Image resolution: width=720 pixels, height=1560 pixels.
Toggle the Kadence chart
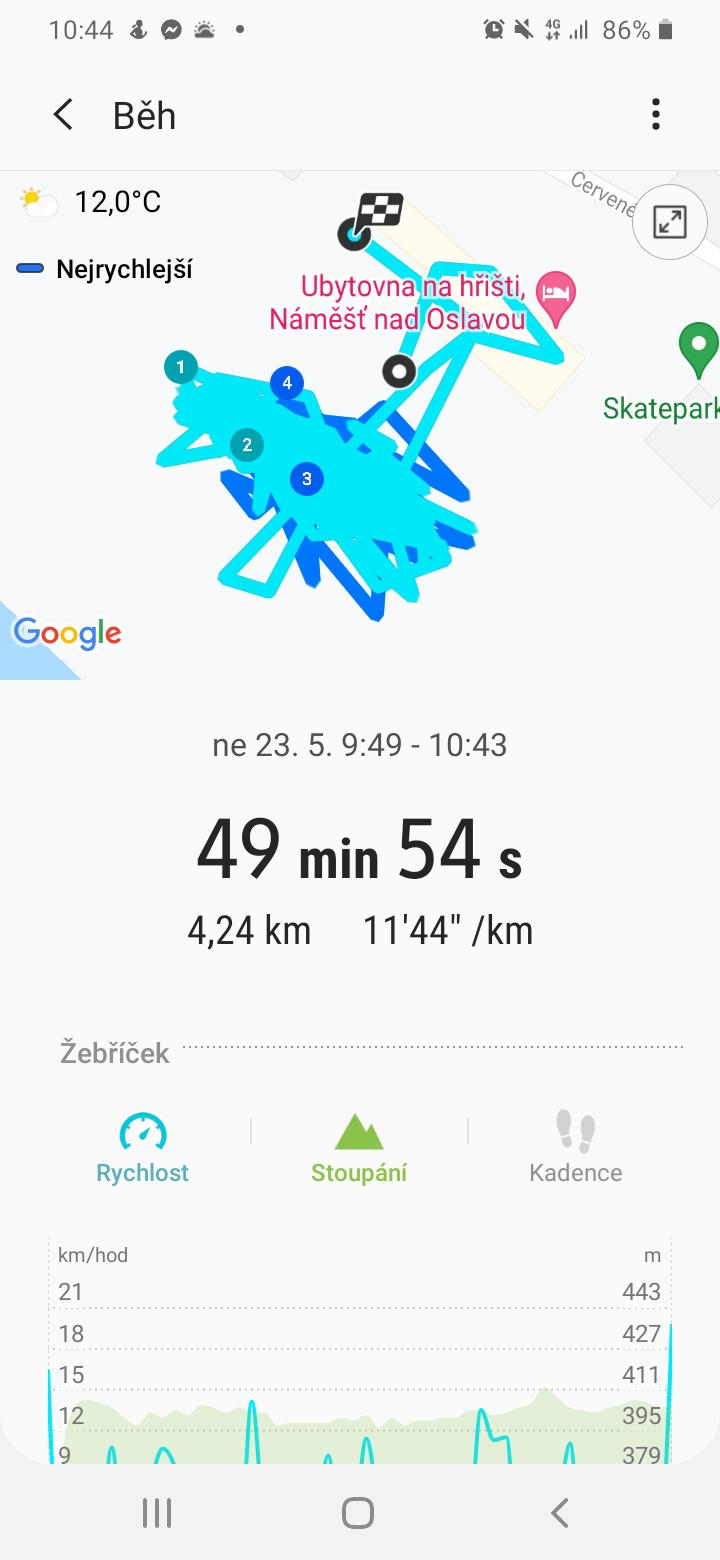pos(576,1148)
